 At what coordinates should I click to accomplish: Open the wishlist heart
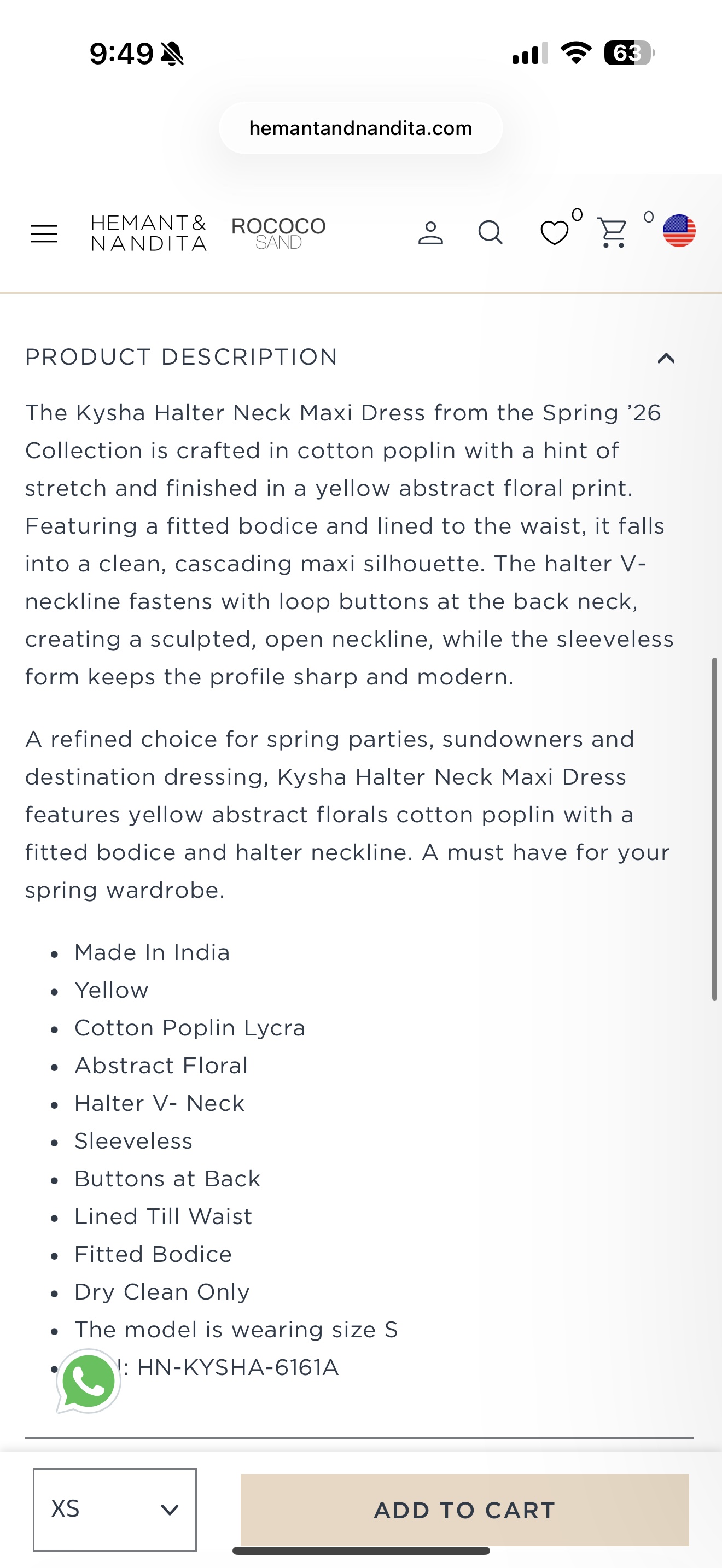click(555, 232)
